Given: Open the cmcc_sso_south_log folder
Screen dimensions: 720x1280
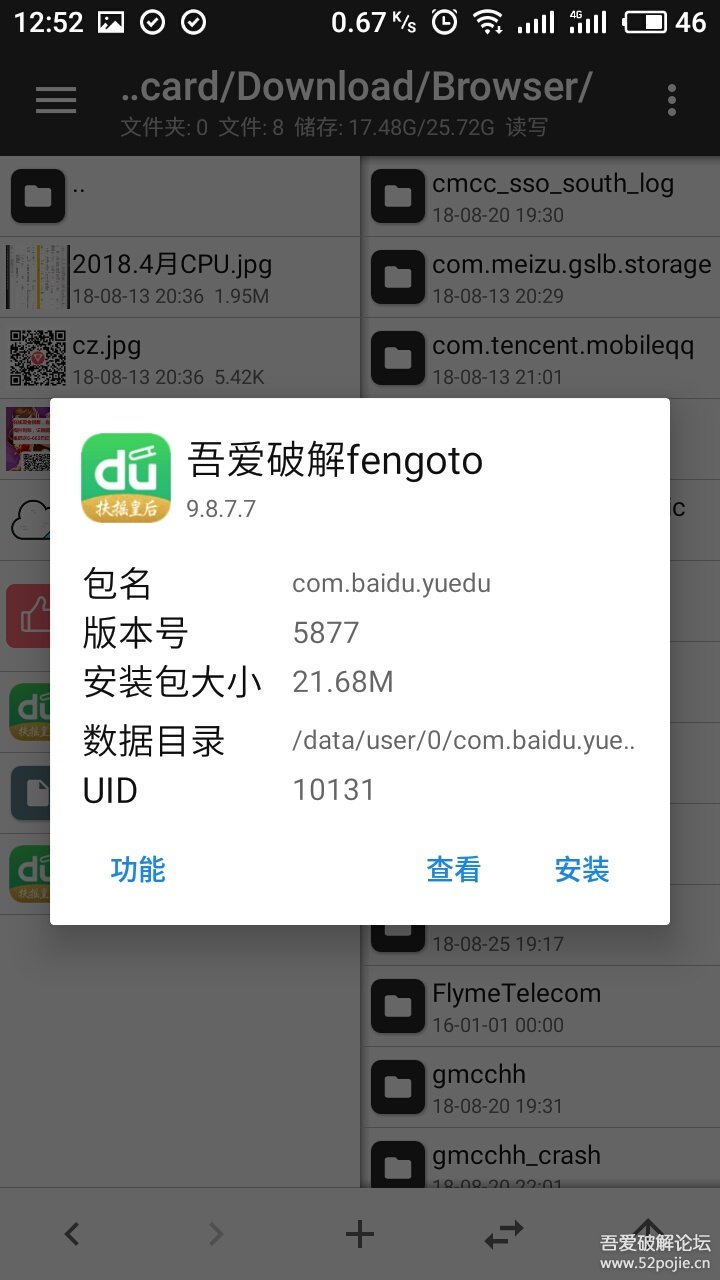Looking at the screenshot, I should [x=553, y=196].
